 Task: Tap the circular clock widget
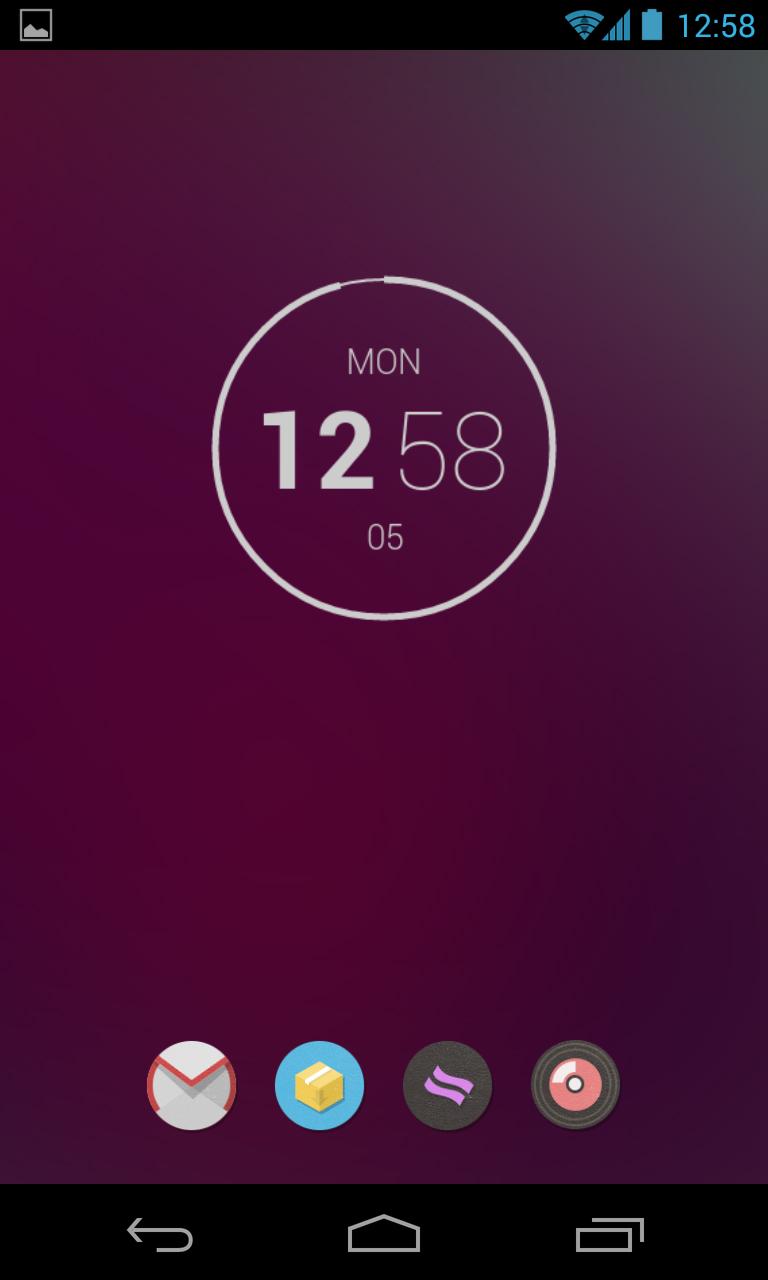point(384,448)
